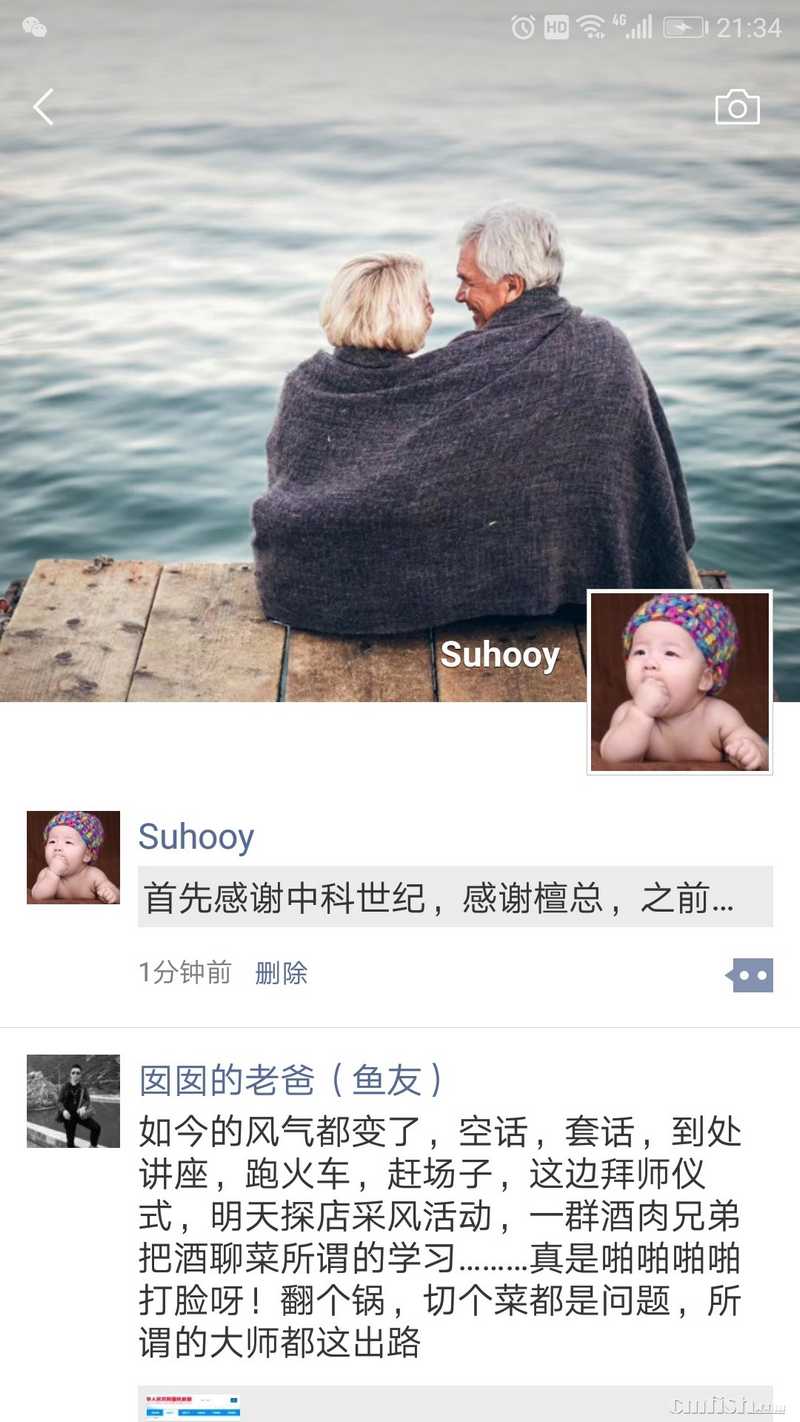The width and height of the screenshot is (800, 1422).
Task: Delete the post via 删除
Action: [x=281, y=973]
